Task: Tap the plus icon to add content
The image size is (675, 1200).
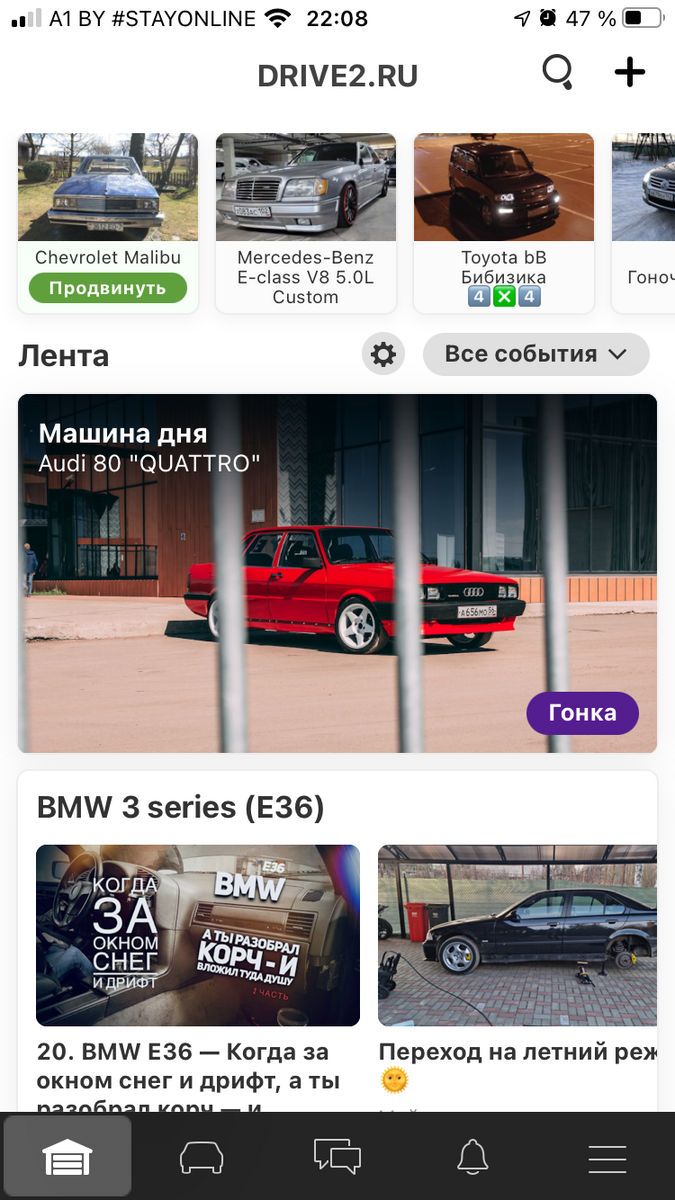Action: pyautogui.click(x=629, y=72)
